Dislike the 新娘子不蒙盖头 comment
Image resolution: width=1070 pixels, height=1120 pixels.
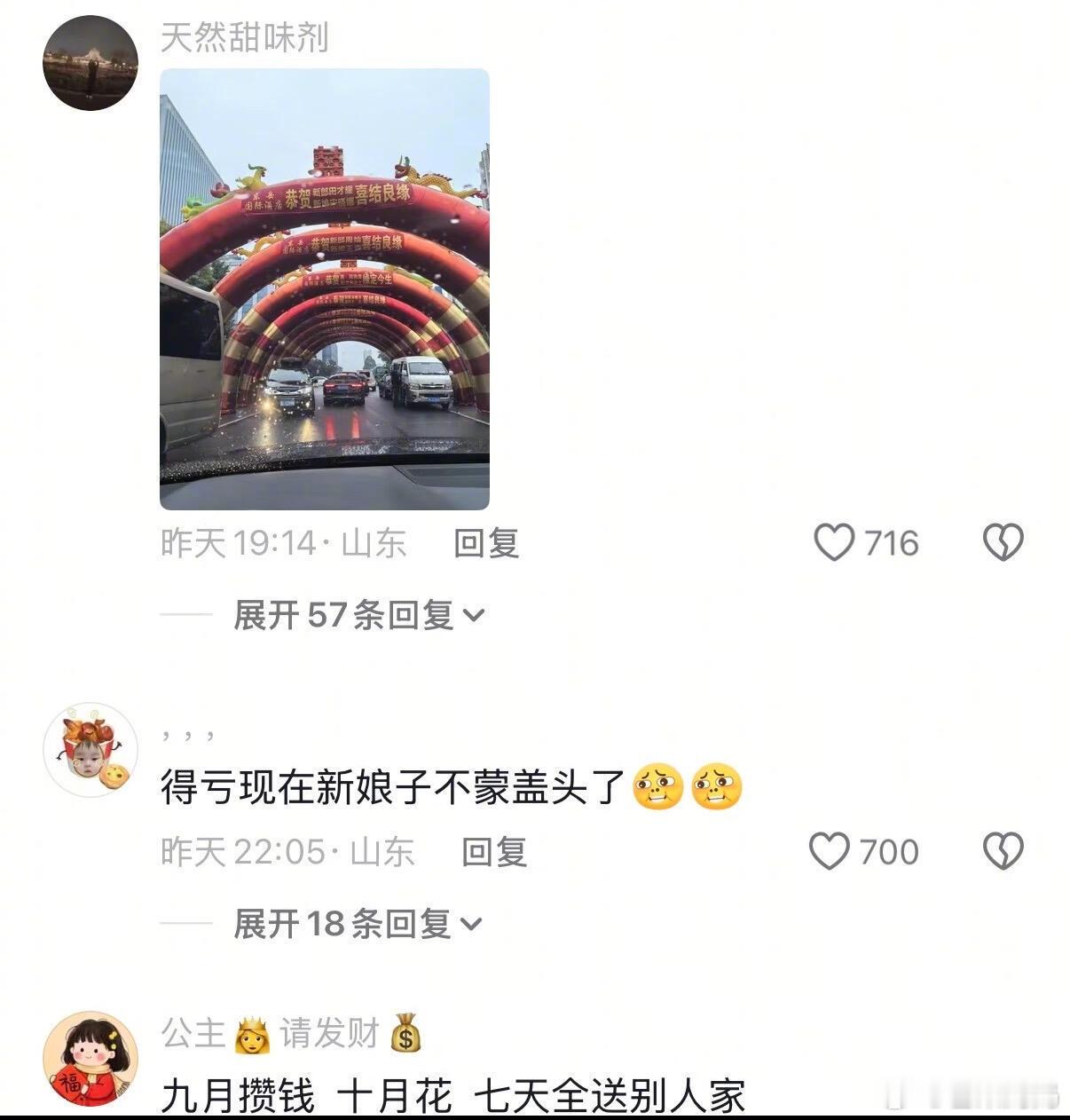1003,852
